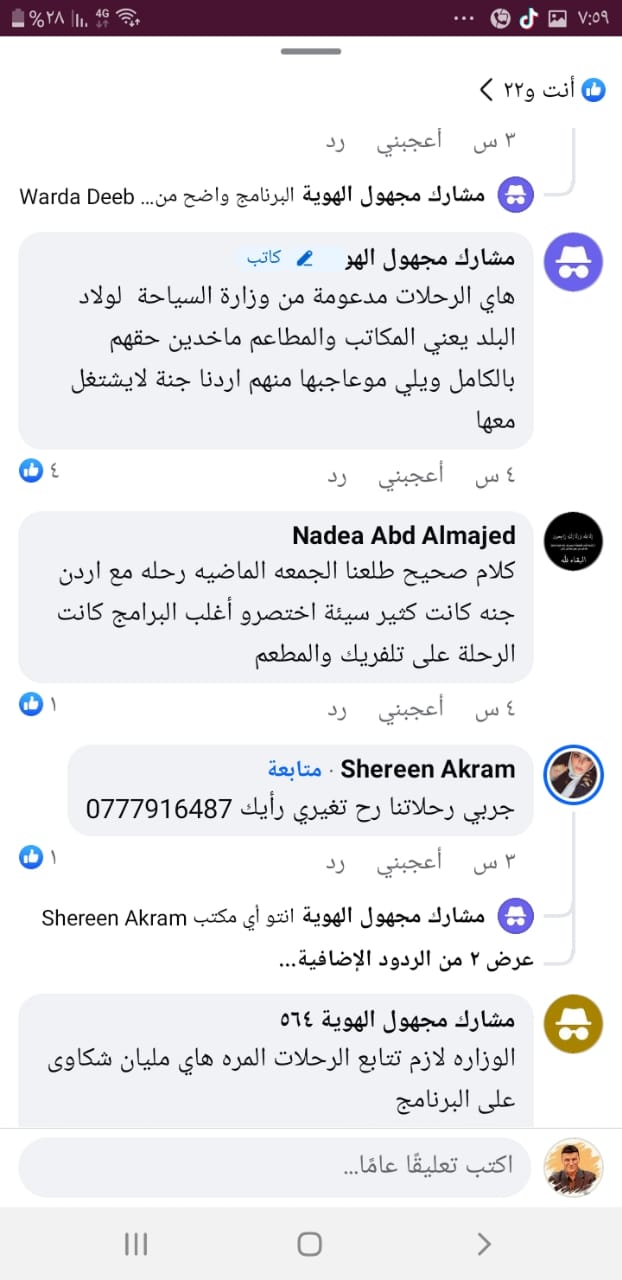Image resolution: width=622 pixels, height=1280 pixels.
Task: Reply to Nadea Abd Almajed's comment
Action: (x=337, y=711)
